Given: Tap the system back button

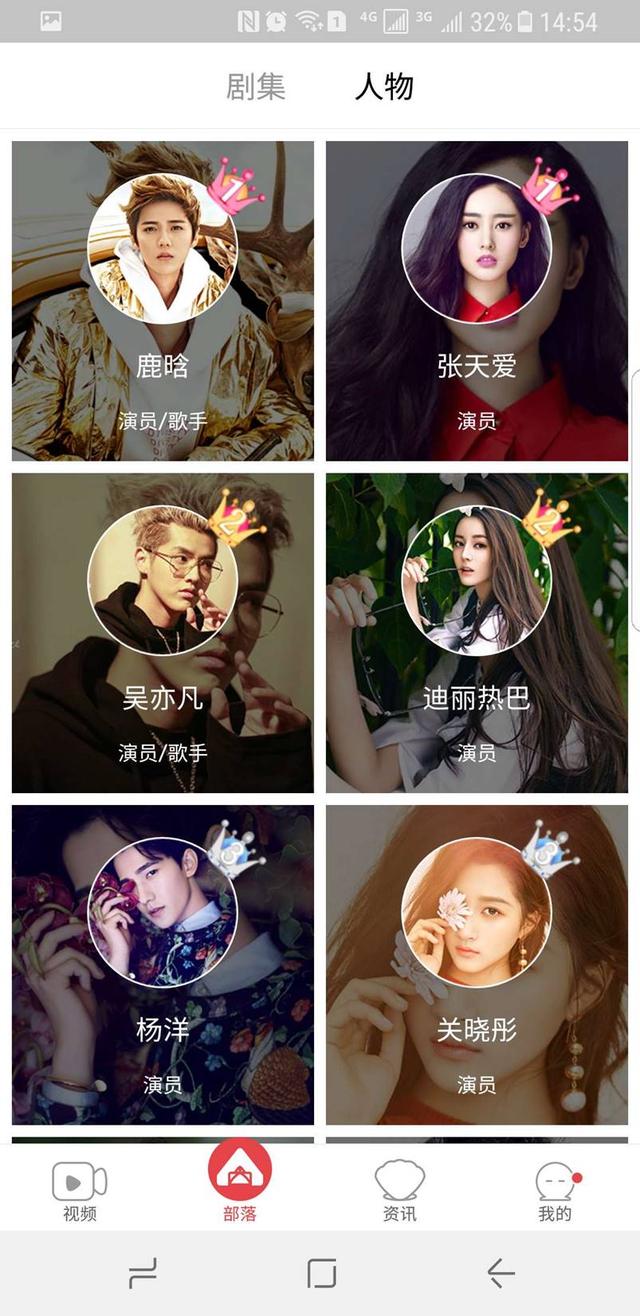Looking at the screenshot, I should 500,1273.
